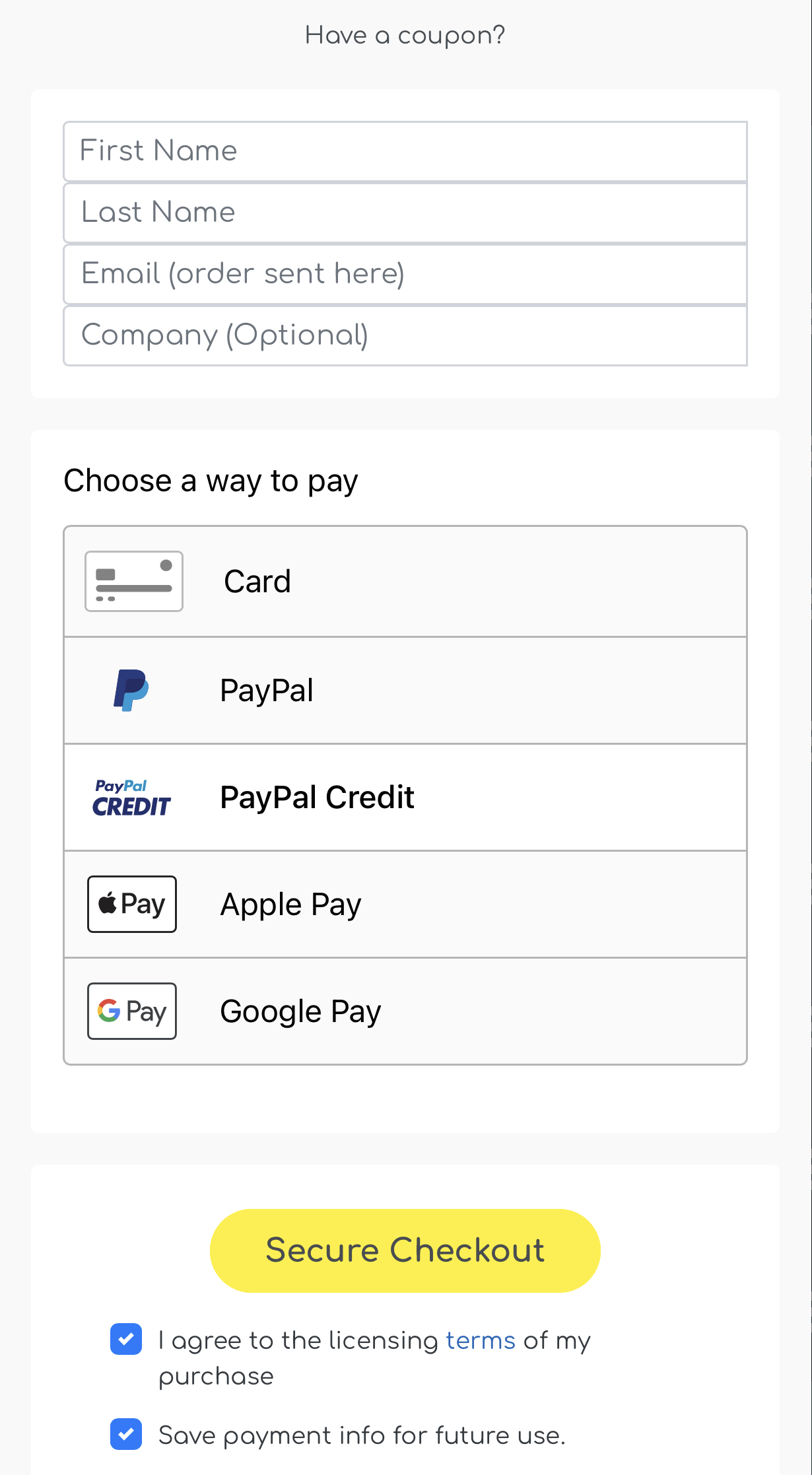This screenshot has width=812, height=1475.
Task: Toggle the agreement checkbox above purchase text
Action: [x=125, y=1340]
